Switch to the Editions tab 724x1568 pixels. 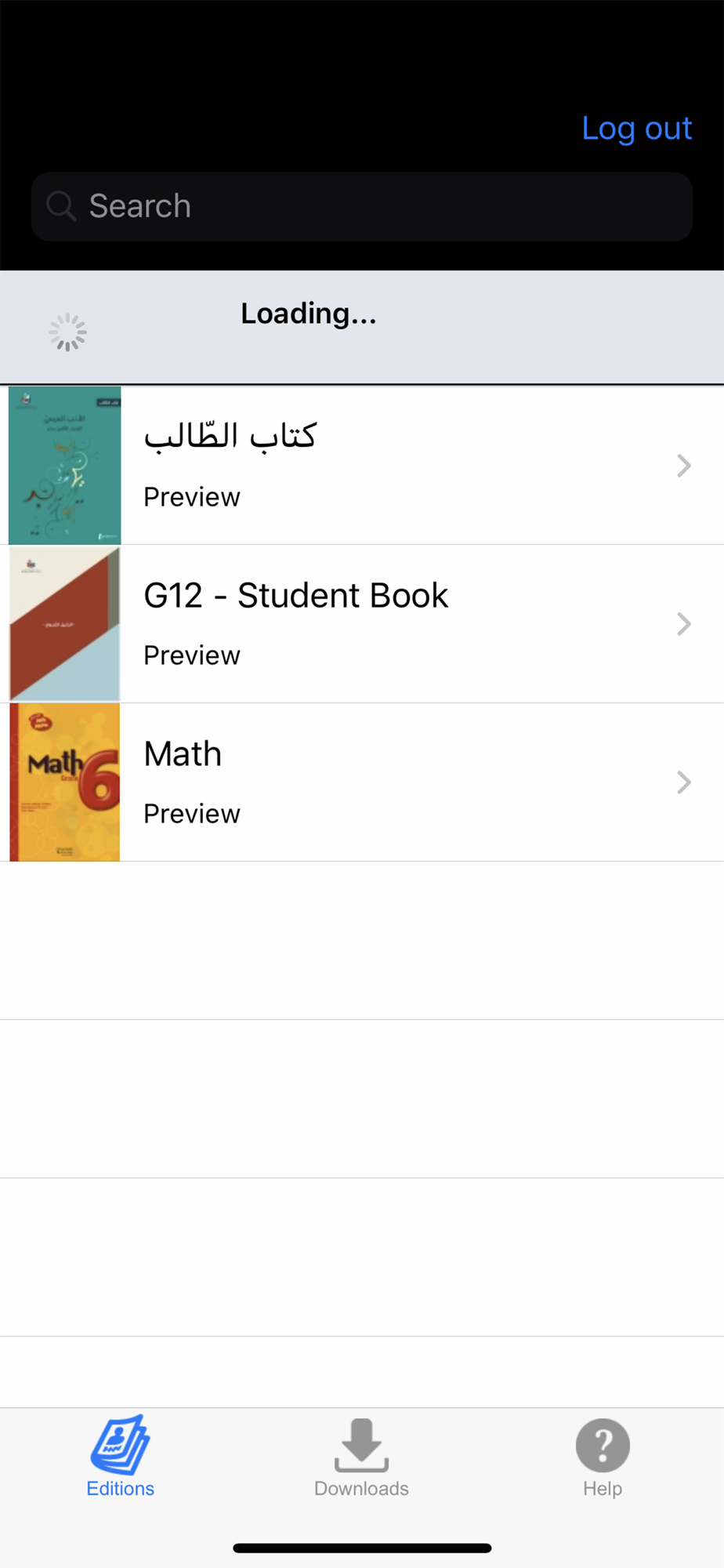coord(121,1457)
